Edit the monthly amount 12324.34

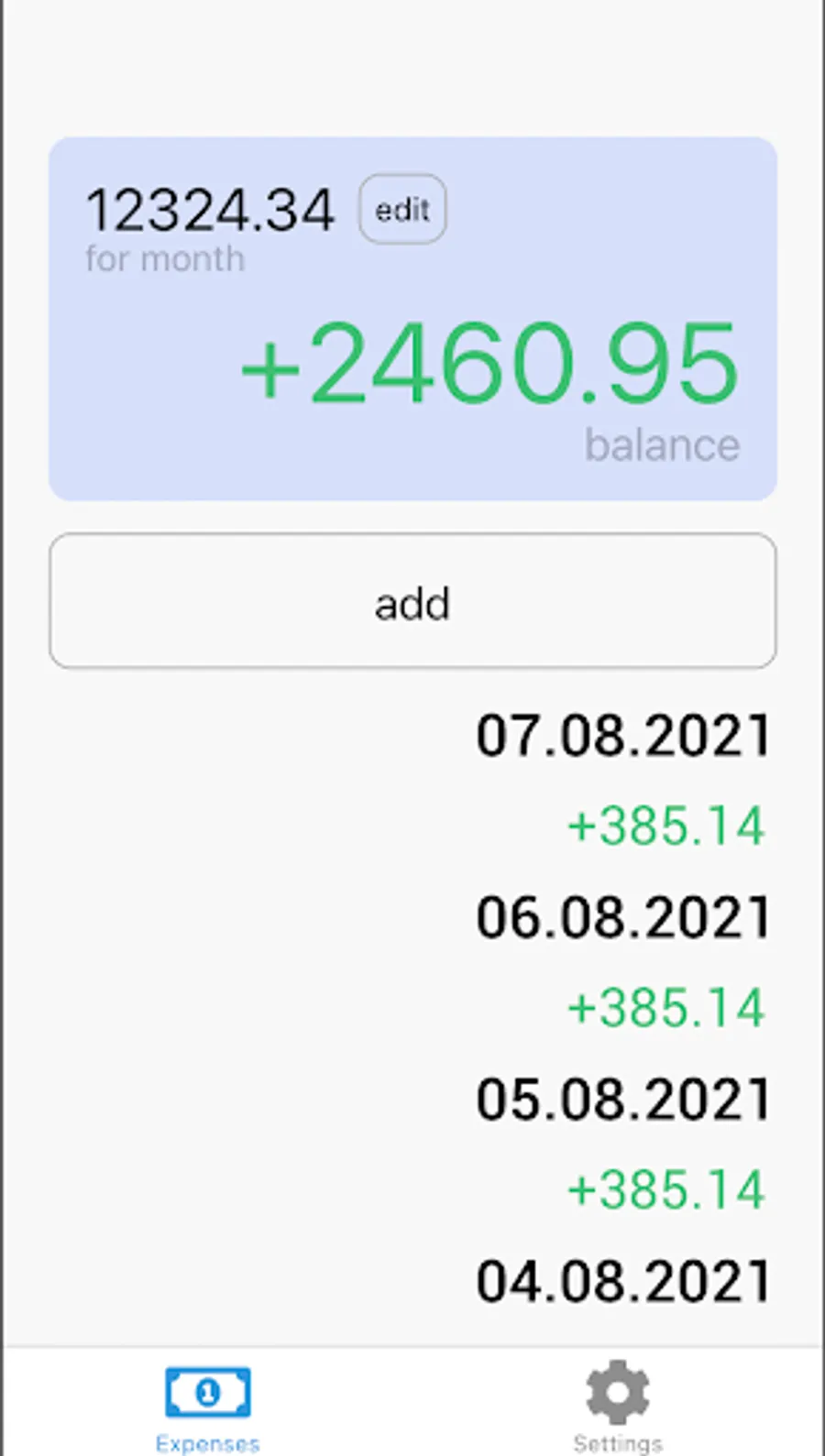click(402, 210)
